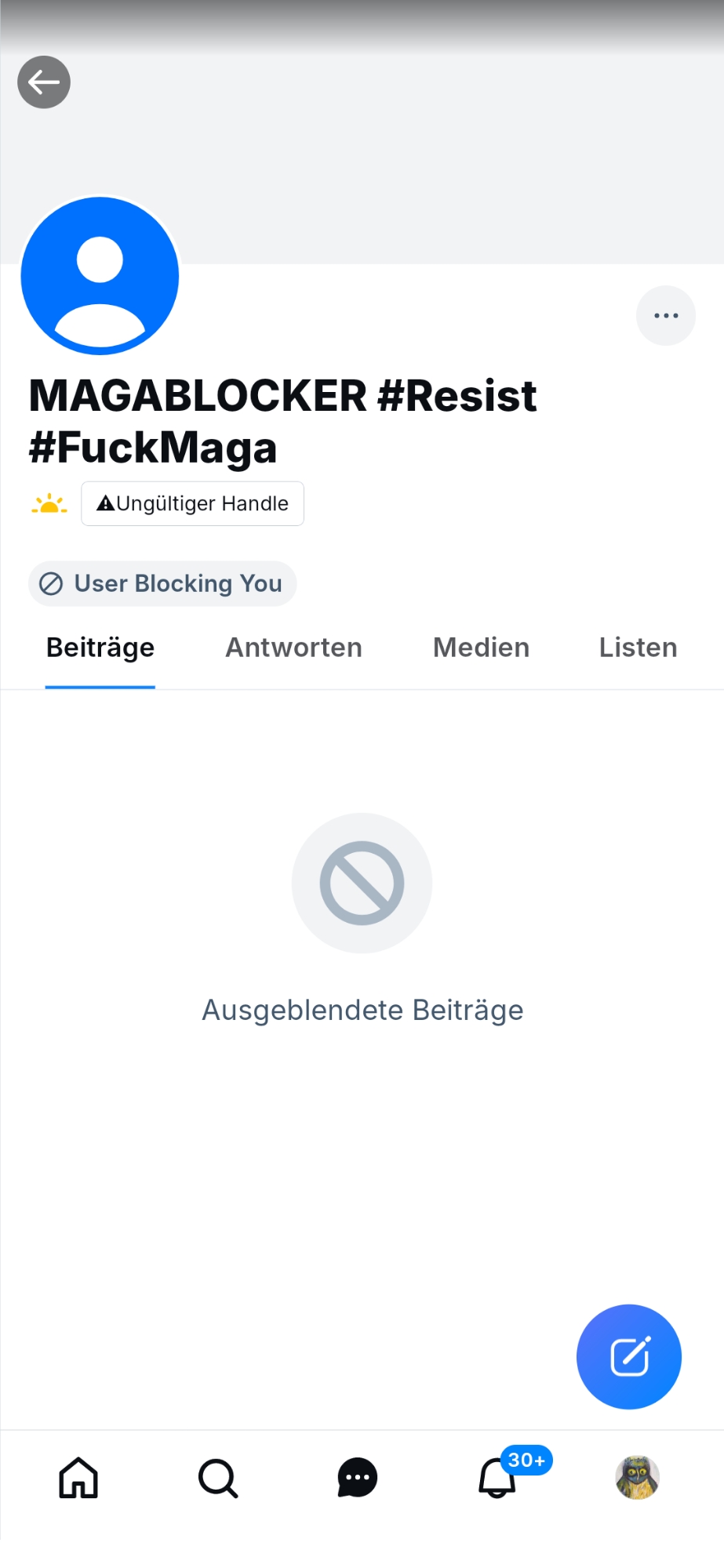Open search from bottom navigation
Screen dimensions: 724x1568
tap(218, 1478)
